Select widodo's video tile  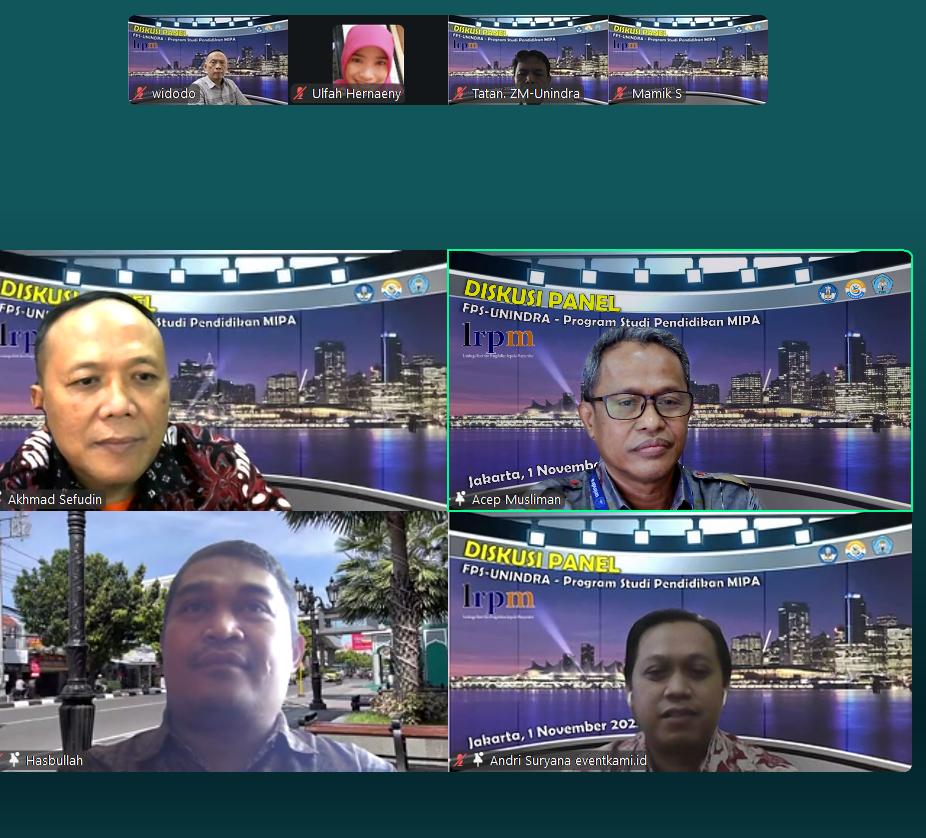[x=208, y=60]
